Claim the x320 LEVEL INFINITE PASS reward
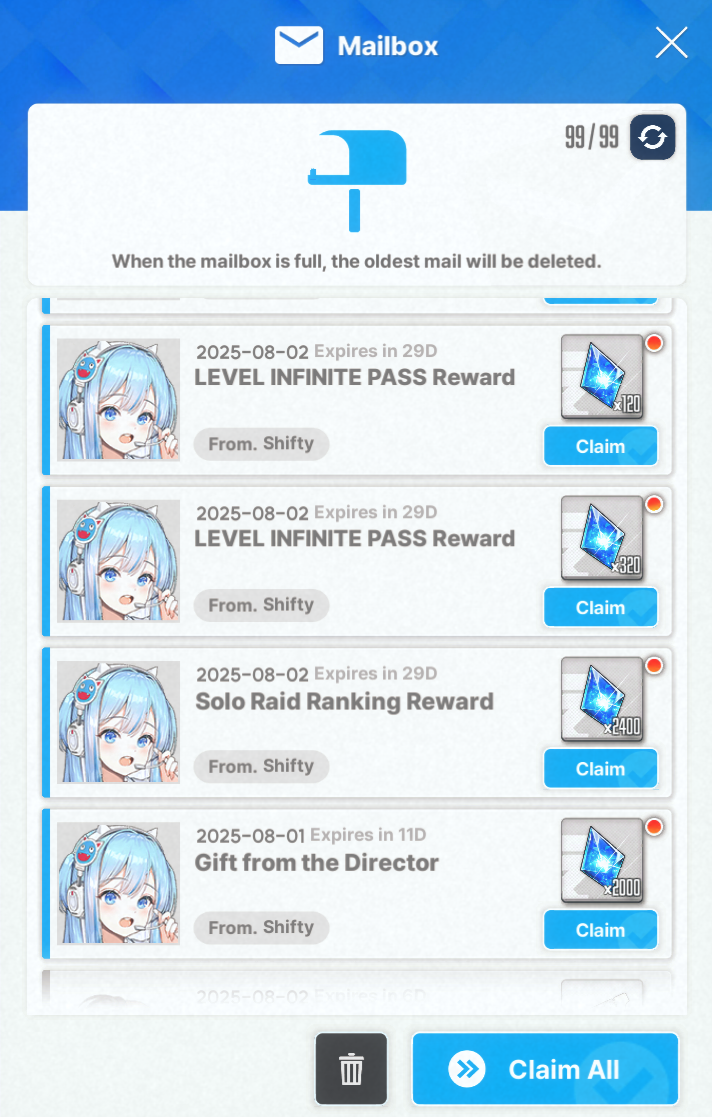This screenshot has height=1117, width=712. [600, 607]
